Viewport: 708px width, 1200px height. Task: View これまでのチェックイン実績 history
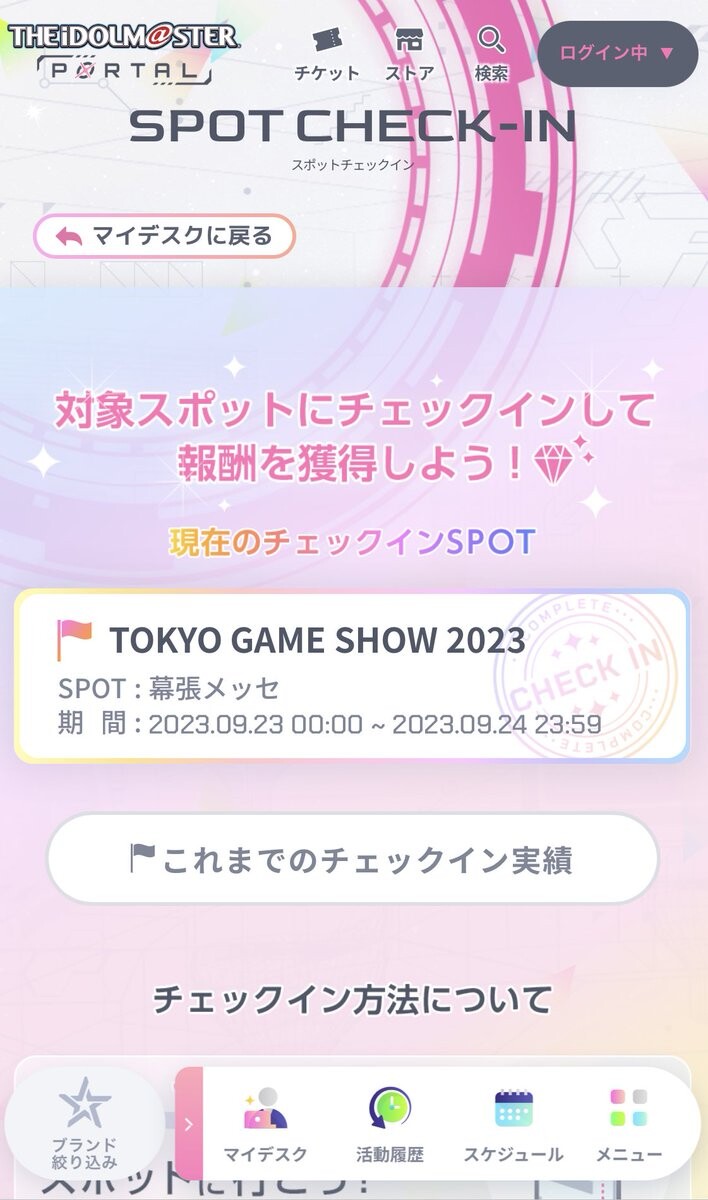click(353, 858)
